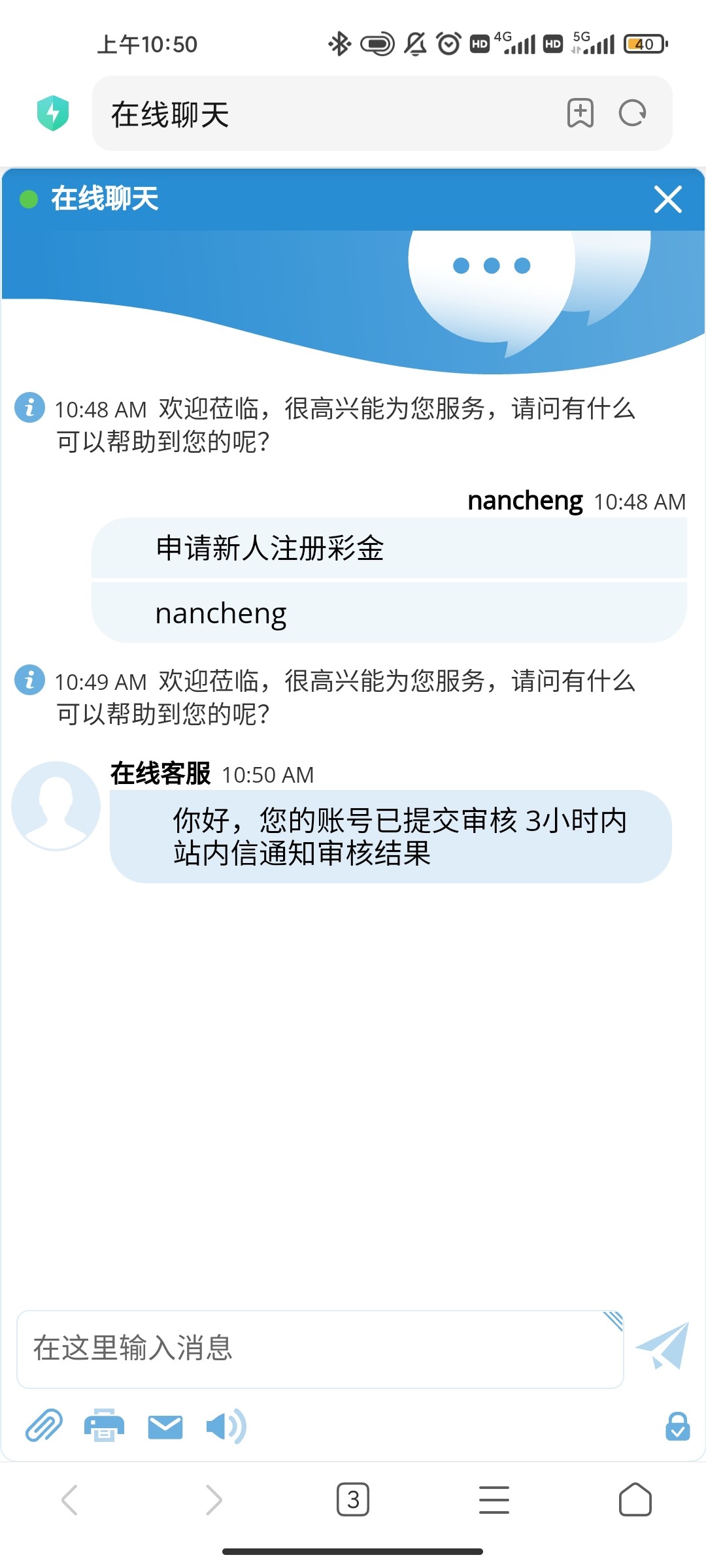Refresh the current page

click(x=631, y=112)
